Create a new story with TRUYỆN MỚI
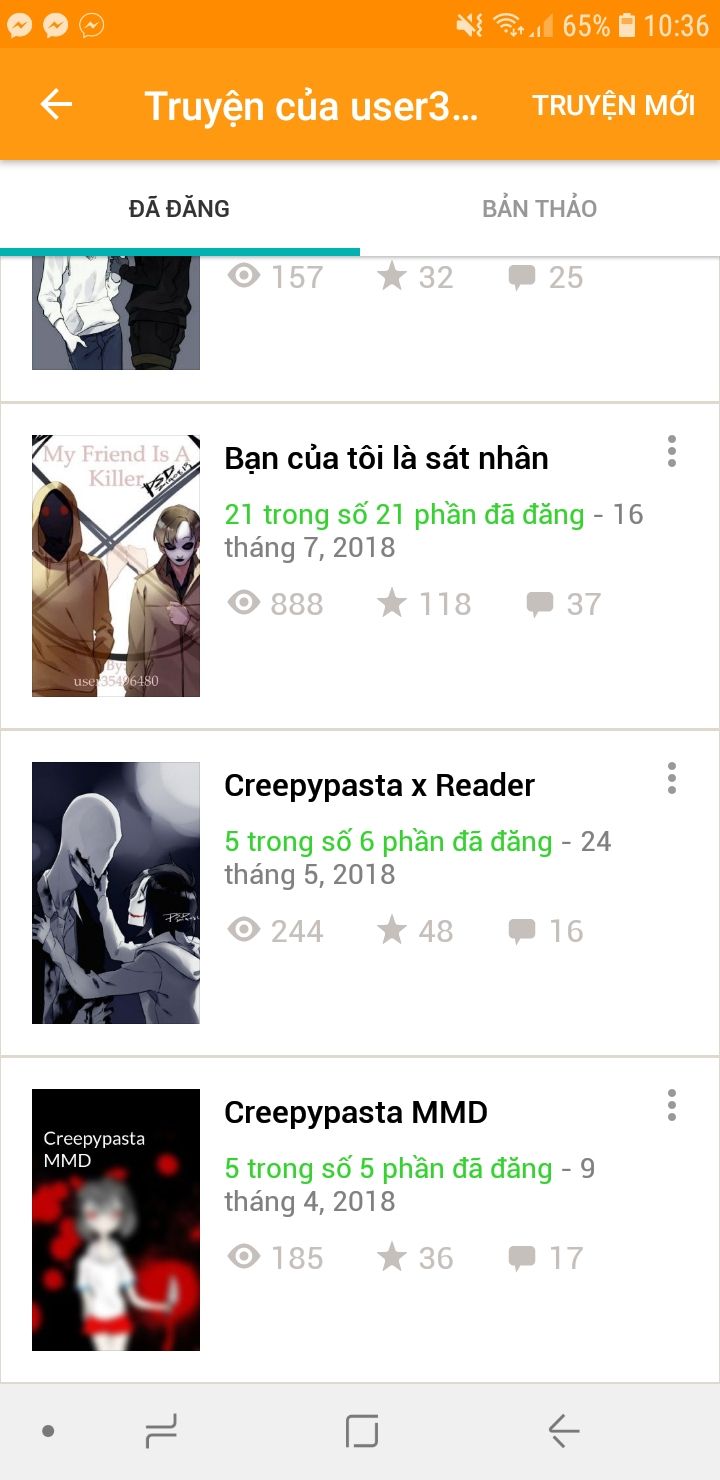The height and width of the screenshot is (1480, 720). coord(613,106)
